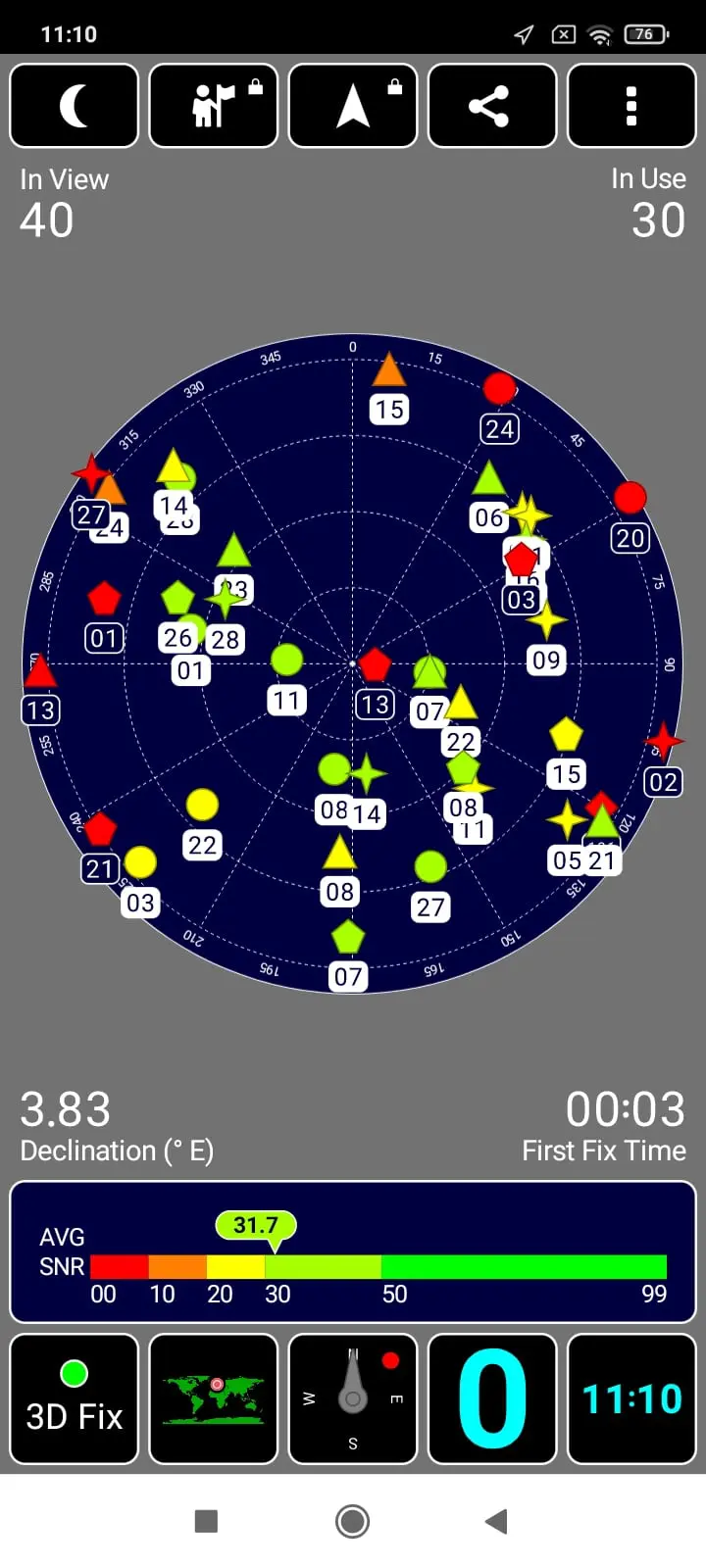Tap the speed tile showing 0
This screenshot has width=706, height=1568.
(492, 1398)
